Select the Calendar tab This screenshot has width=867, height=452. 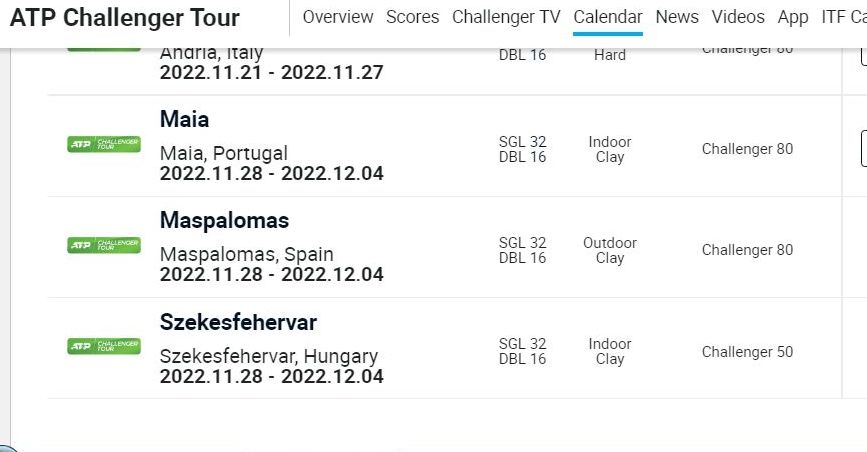point(607,17)
